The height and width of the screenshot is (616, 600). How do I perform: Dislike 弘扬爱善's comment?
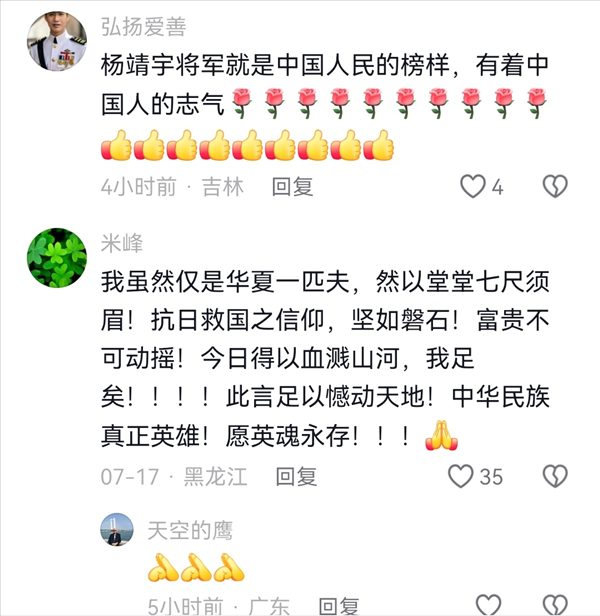coord(555,186)
